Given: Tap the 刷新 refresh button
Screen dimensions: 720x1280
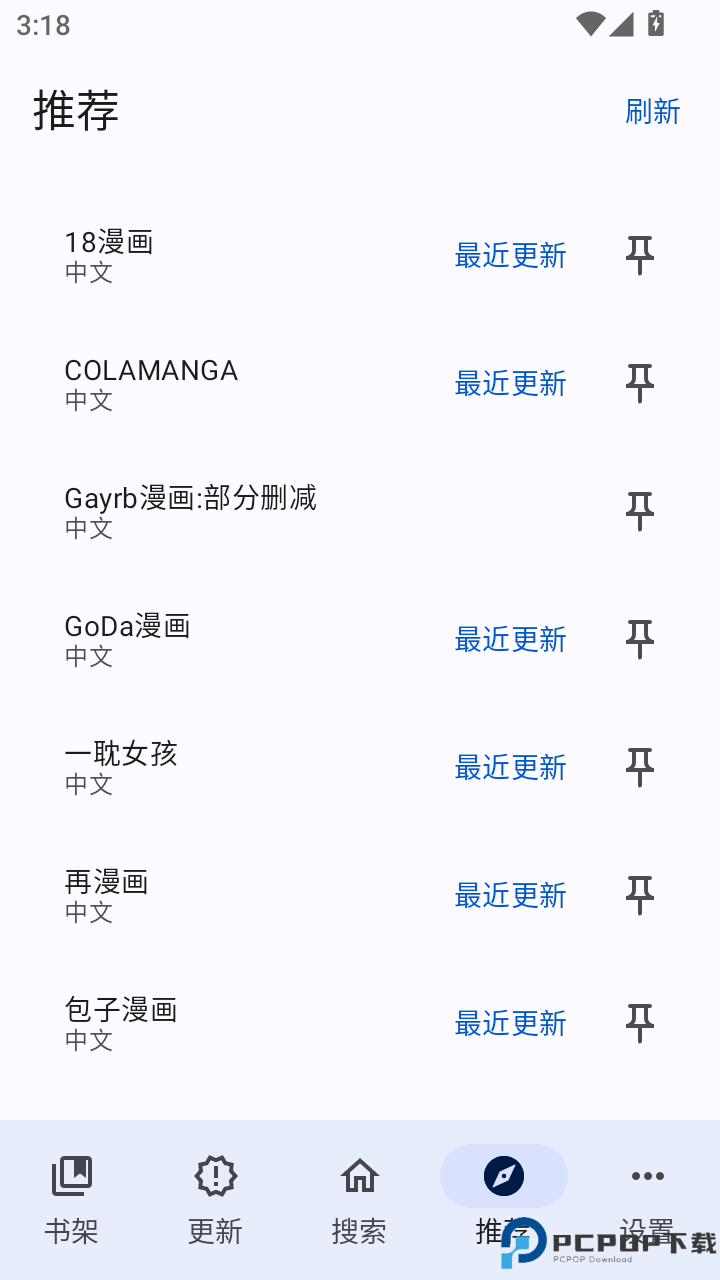Looking at the screenshot, I should click(x=652, y=111).
